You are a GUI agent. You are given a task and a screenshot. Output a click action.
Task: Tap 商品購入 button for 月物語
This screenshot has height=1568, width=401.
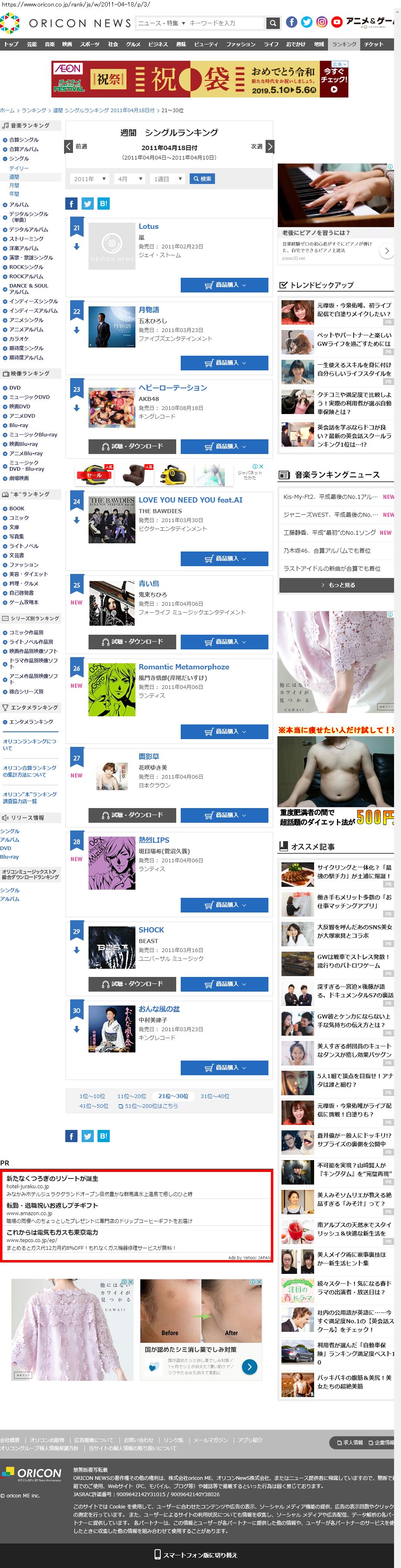click(x=224, y=363)
